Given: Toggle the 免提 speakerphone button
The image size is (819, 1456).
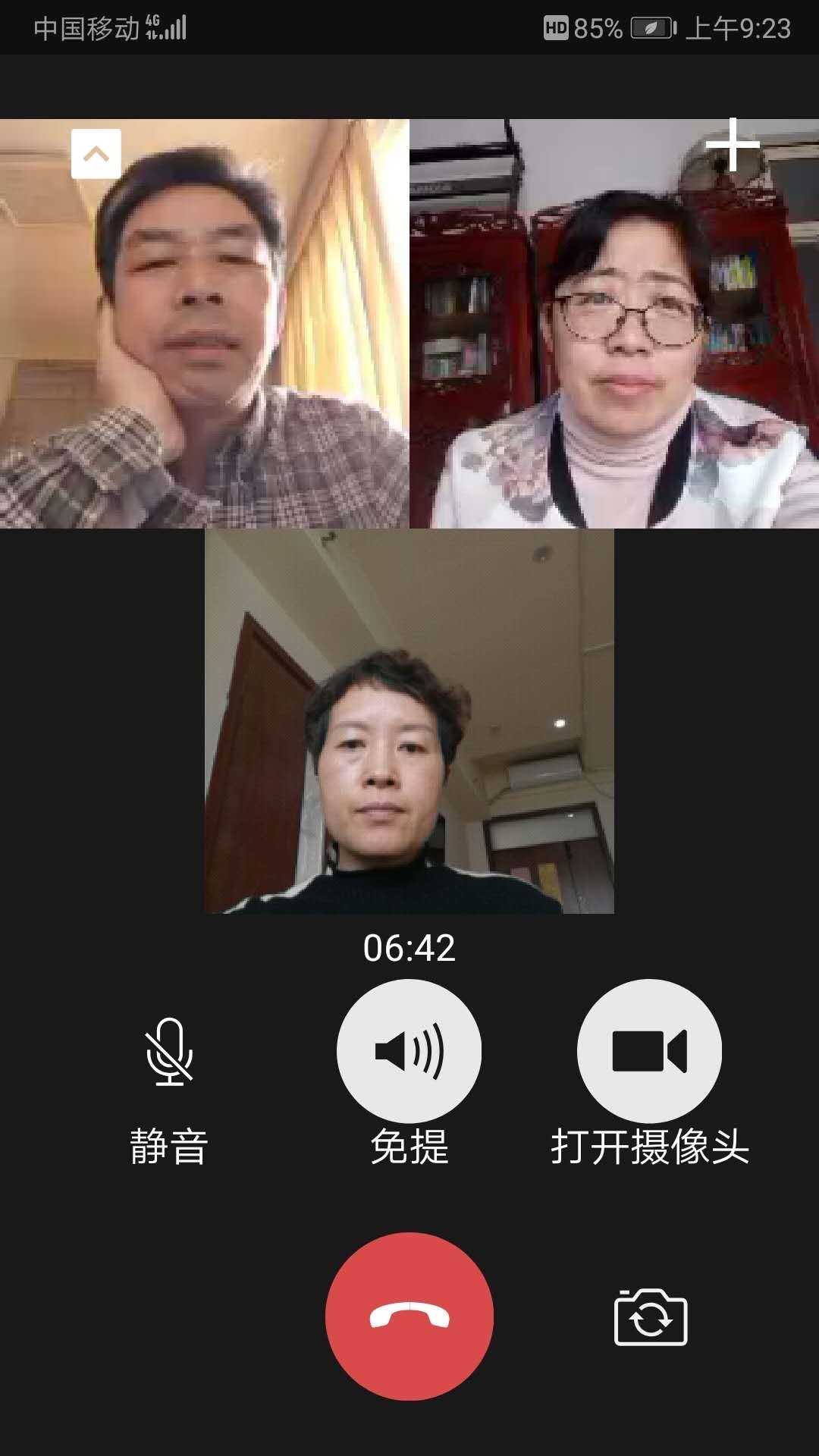Looking at the screenshot, I should click(x=409, y=1051).
